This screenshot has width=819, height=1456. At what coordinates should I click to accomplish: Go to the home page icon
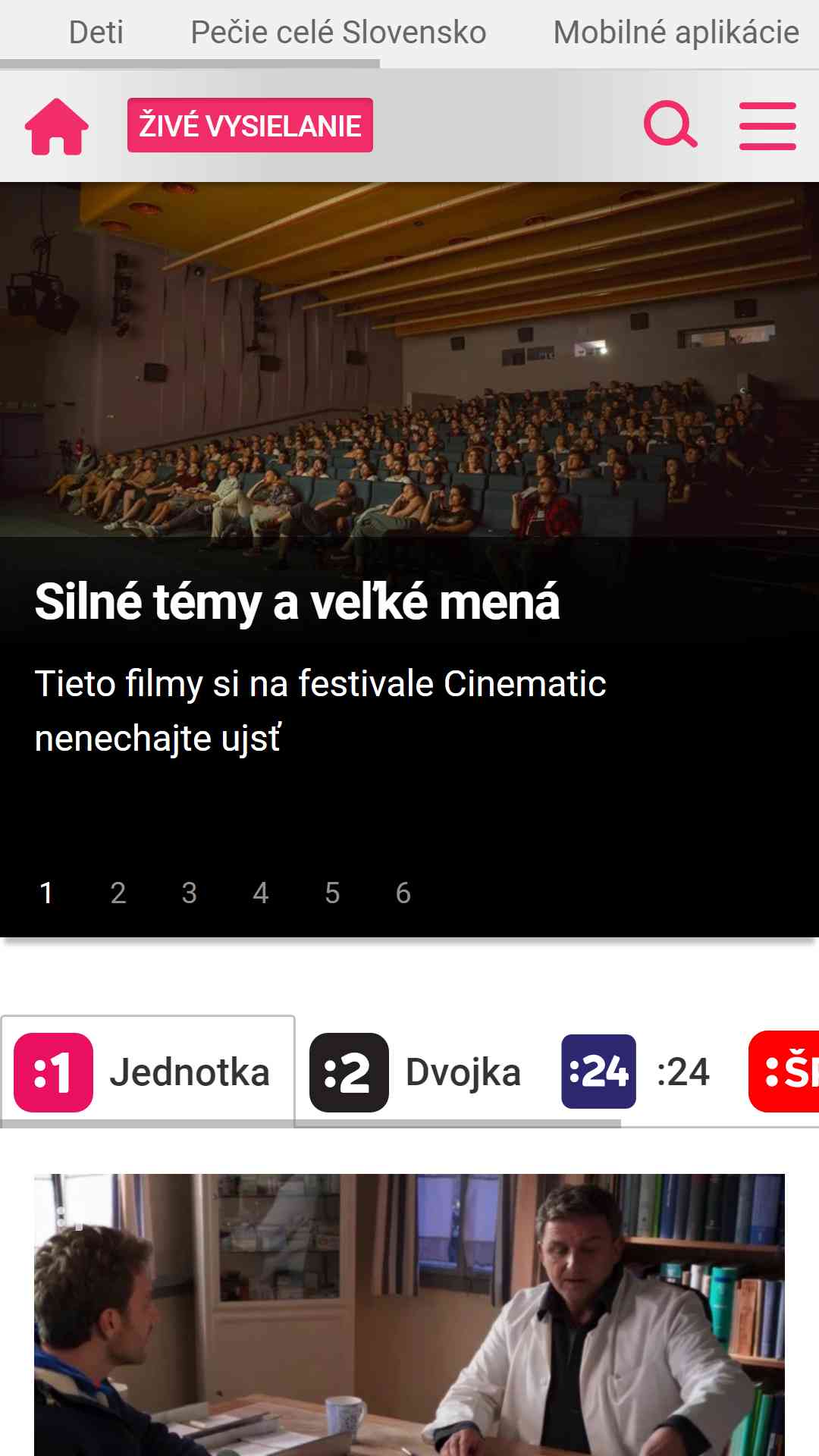click(x=57, y=126)
